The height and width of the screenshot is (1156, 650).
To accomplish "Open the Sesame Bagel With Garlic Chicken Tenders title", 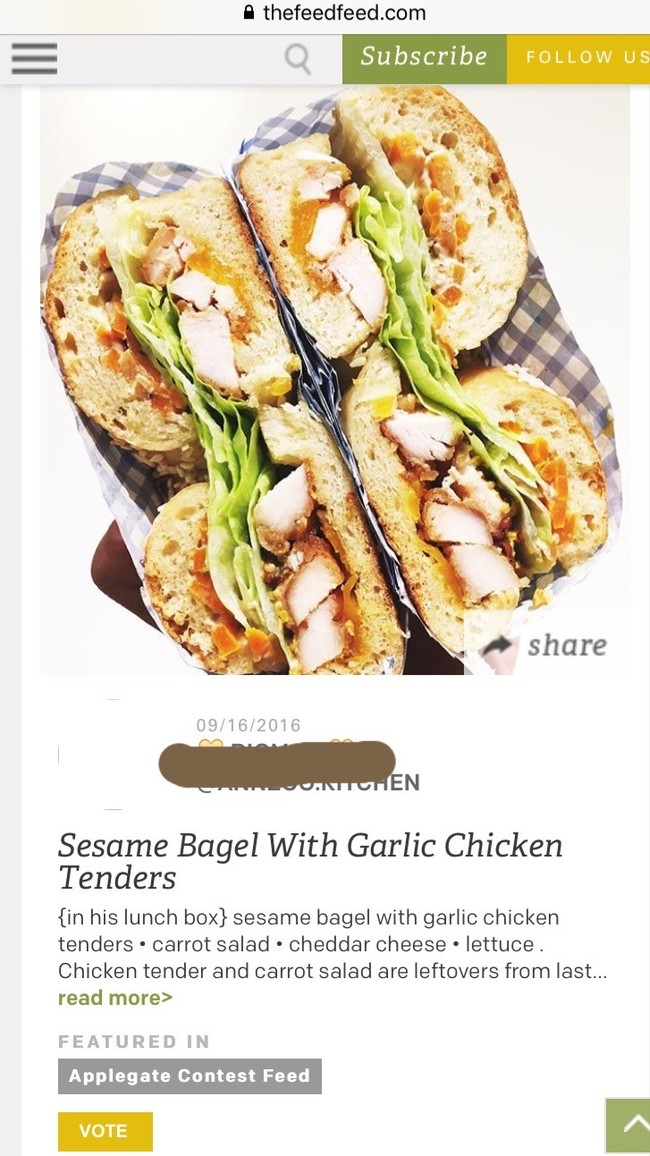I will coord(310,861).
